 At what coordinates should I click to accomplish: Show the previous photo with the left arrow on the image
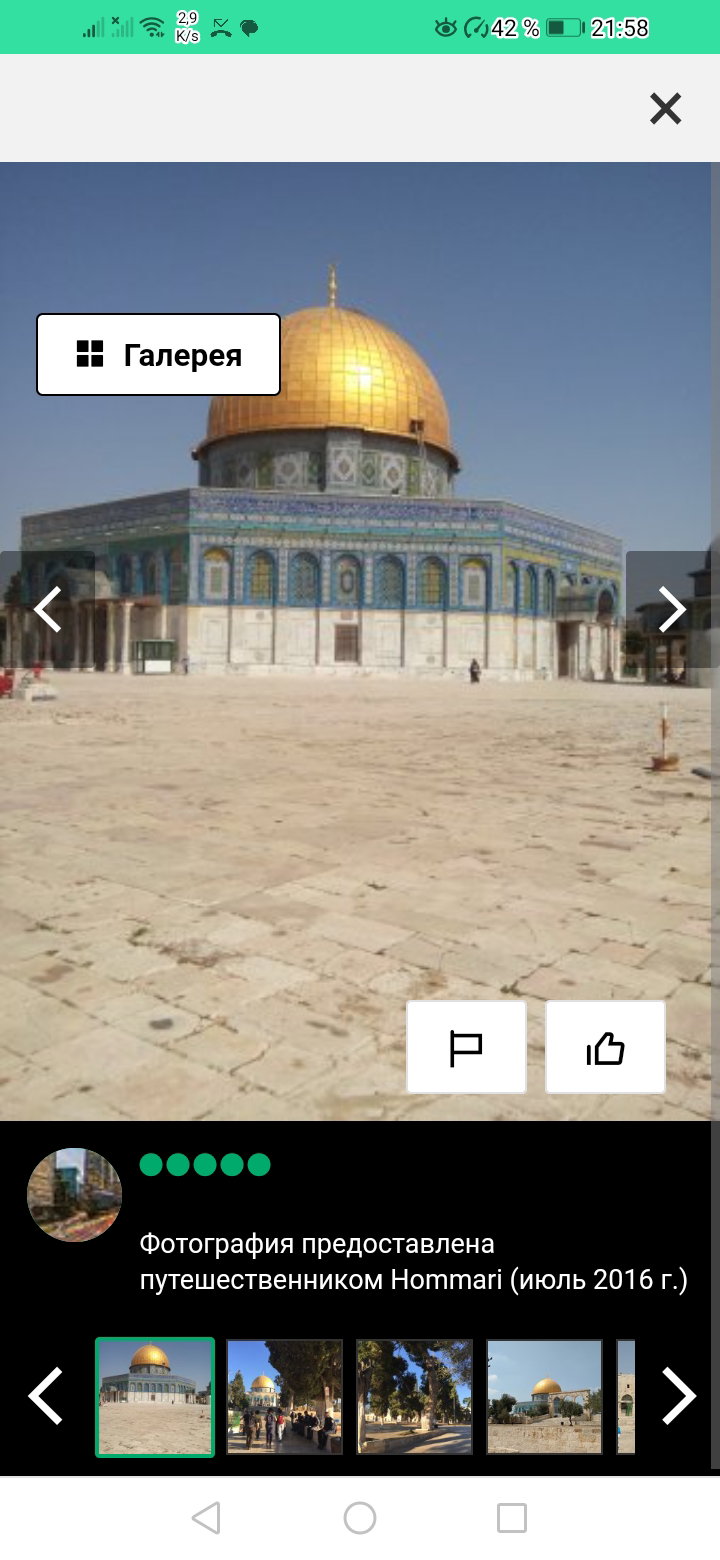tap(47, 609)
